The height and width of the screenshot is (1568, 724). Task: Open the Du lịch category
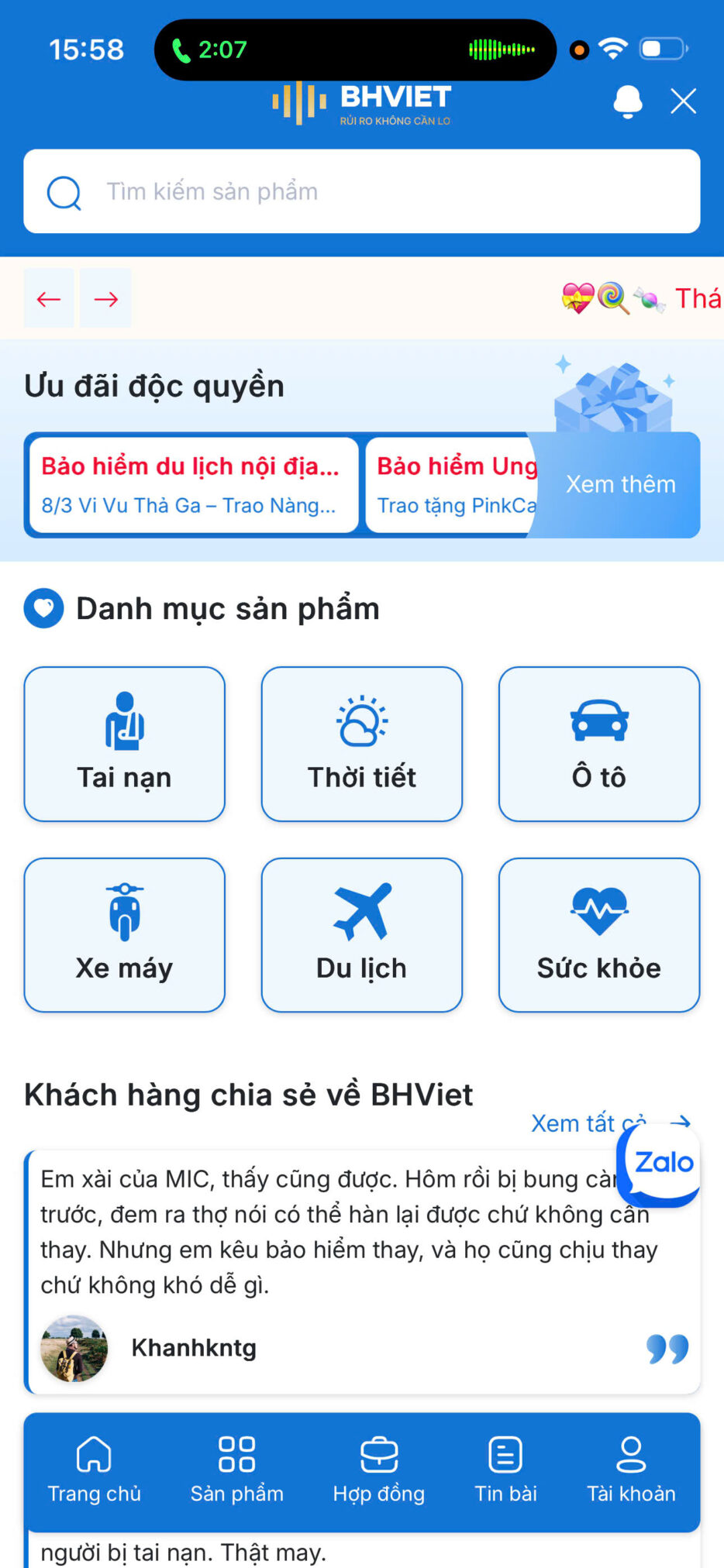362,934
